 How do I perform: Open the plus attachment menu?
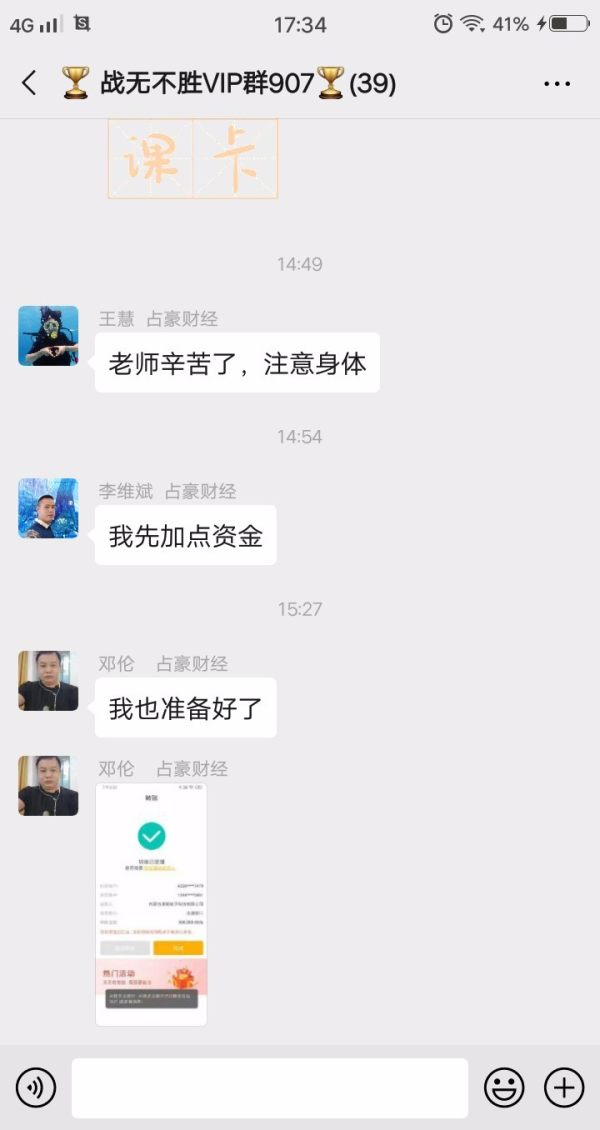564,1087
